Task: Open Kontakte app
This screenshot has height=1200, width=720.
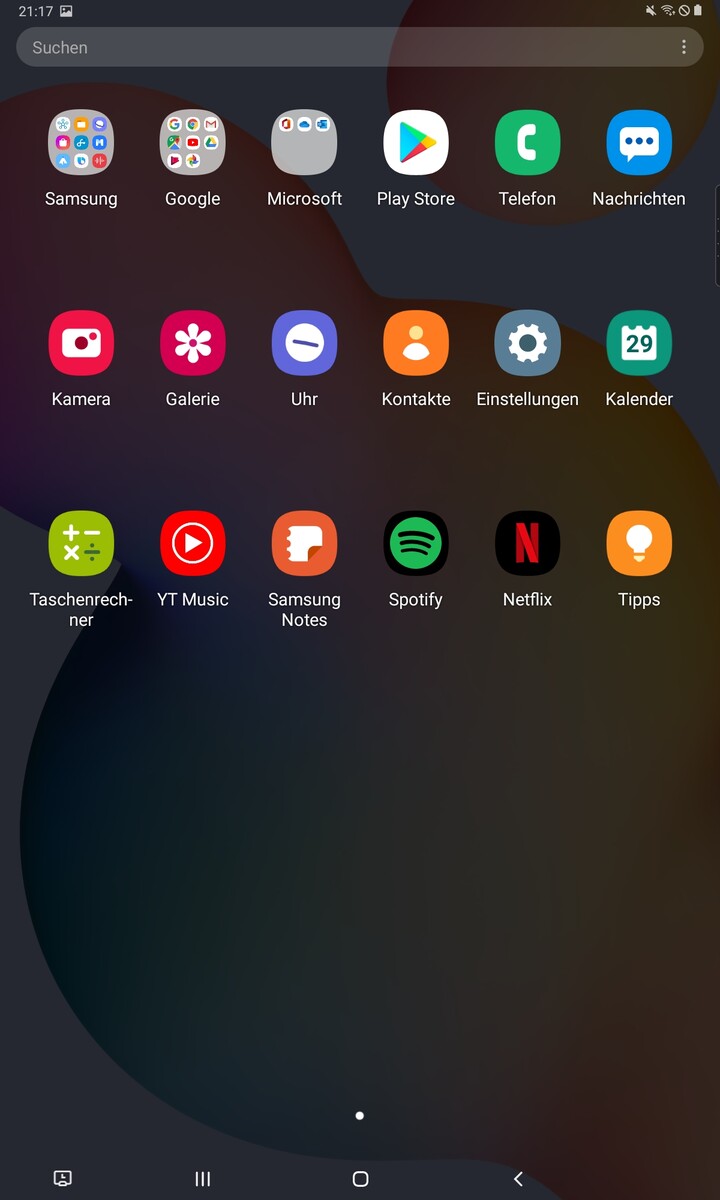Action: coord(416,343)
